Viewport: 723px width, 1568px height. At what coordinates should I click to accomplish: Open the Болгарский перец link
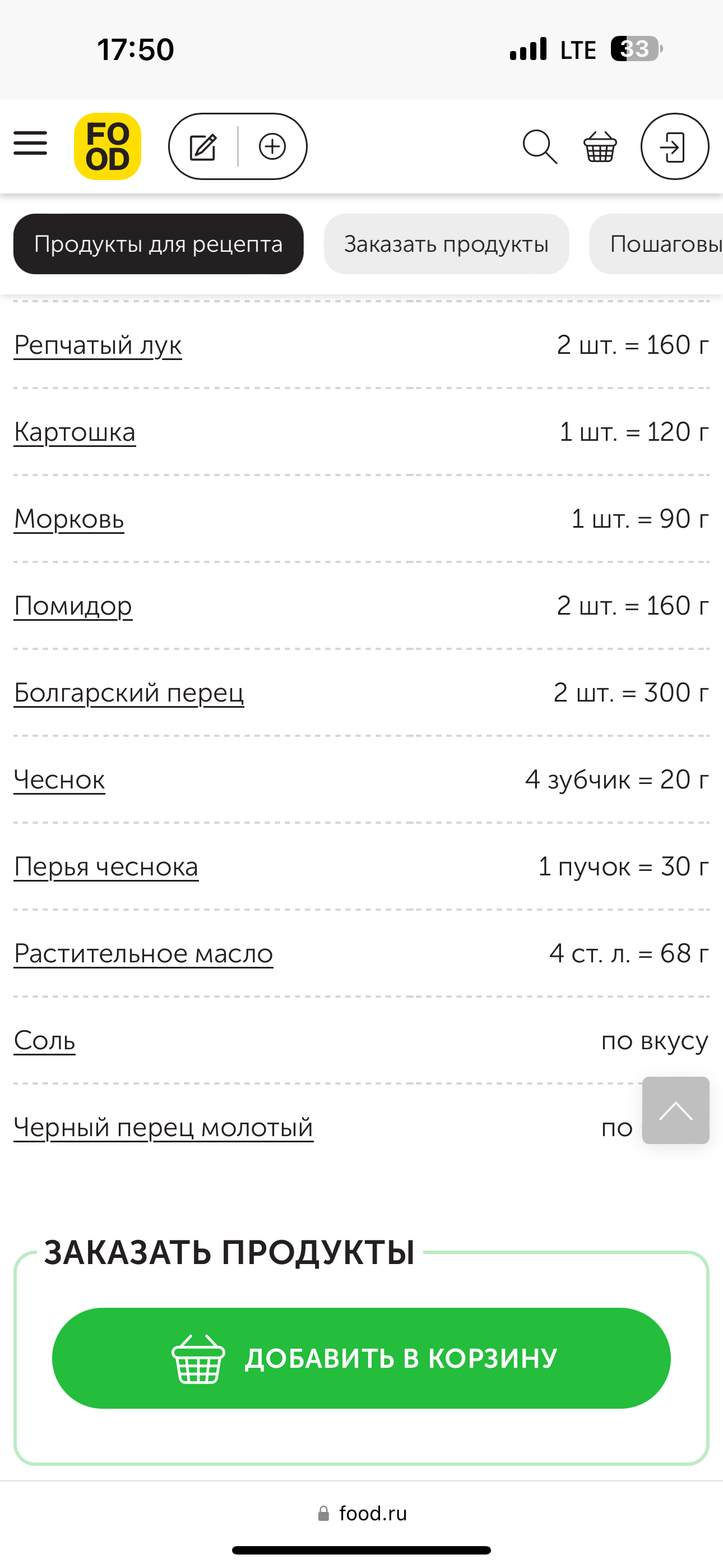click(x=129, y=693)
